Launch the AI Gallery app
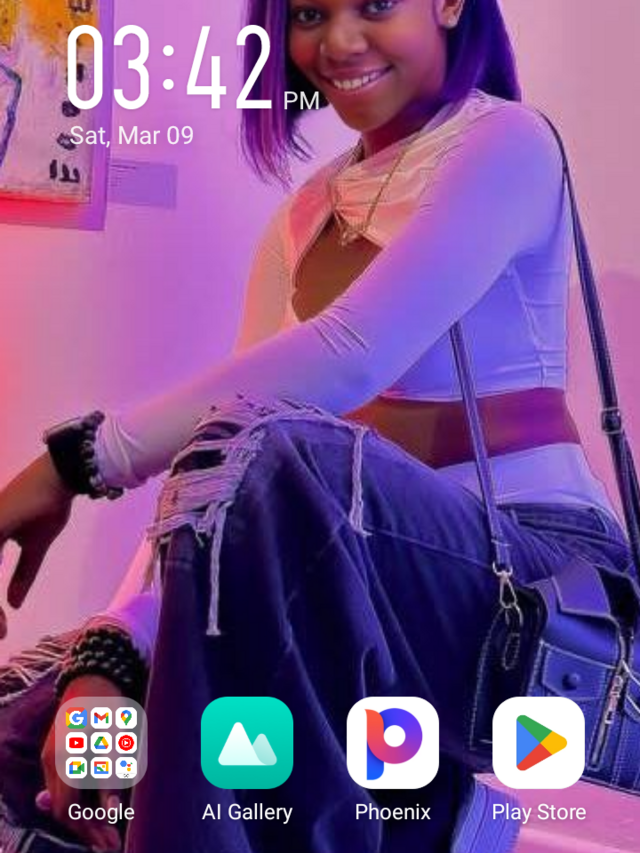 tap(247, 743)
